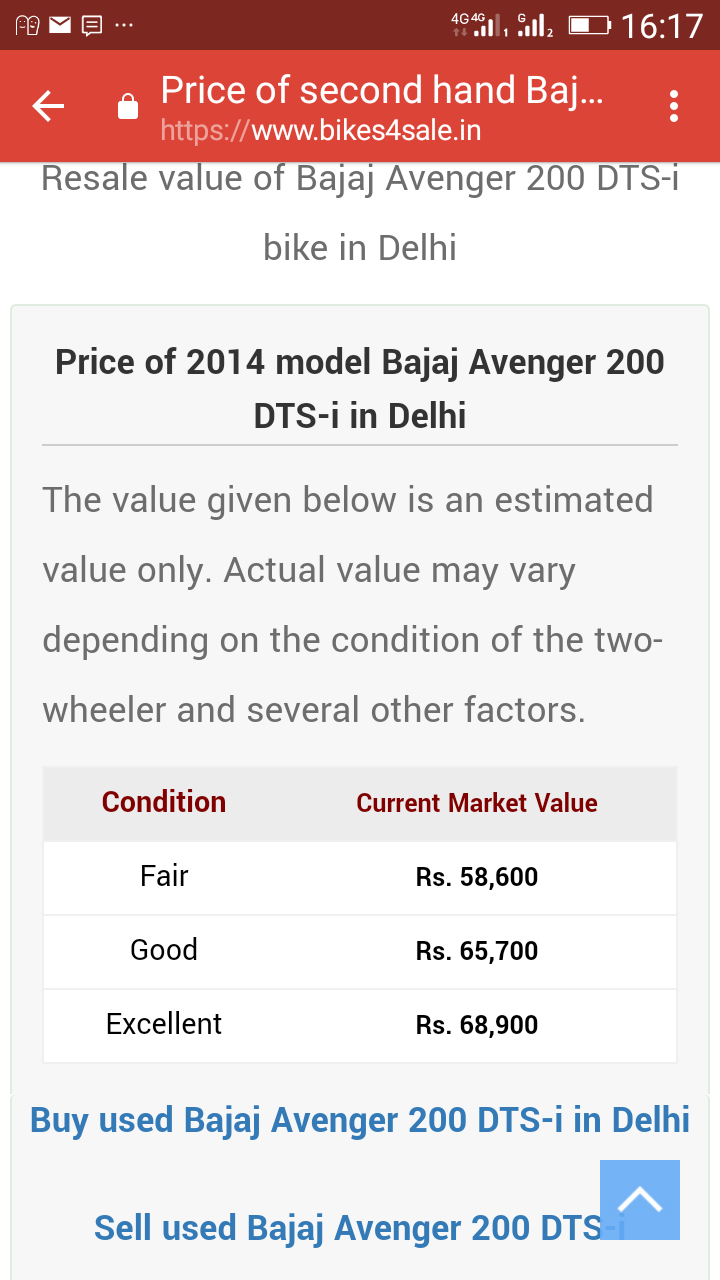
Task: Open the three-dot browser menu
Action: (x=673, y=104)
